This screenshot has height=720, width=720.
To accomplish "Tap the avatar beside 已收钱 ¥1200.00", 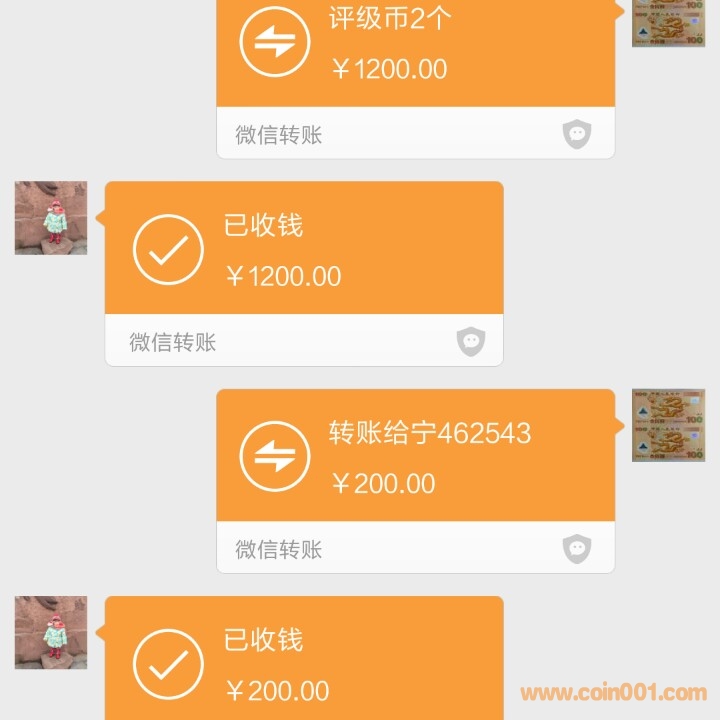I will (x=51, y=218).
